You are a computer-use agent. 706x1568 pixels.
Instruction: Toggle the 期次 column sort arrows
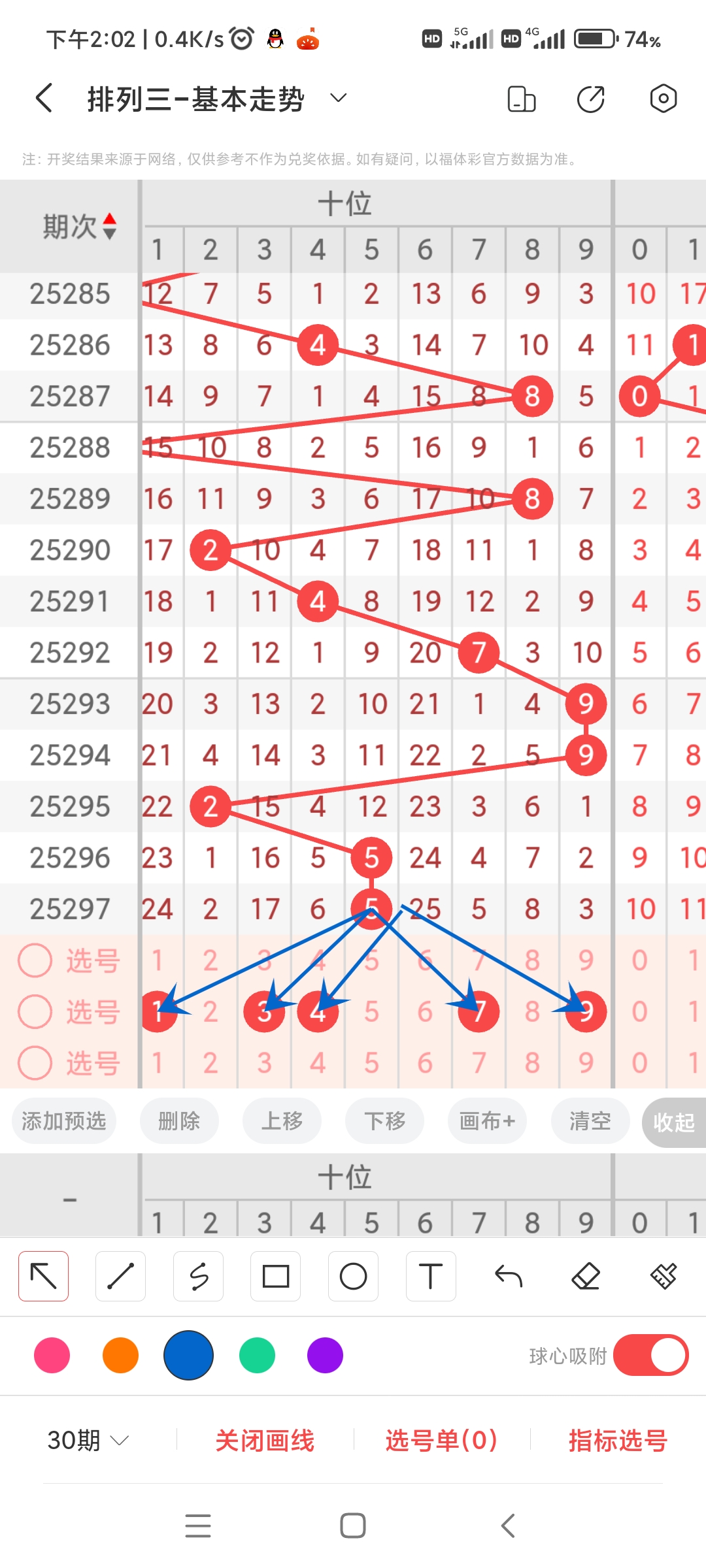point(110,227)
